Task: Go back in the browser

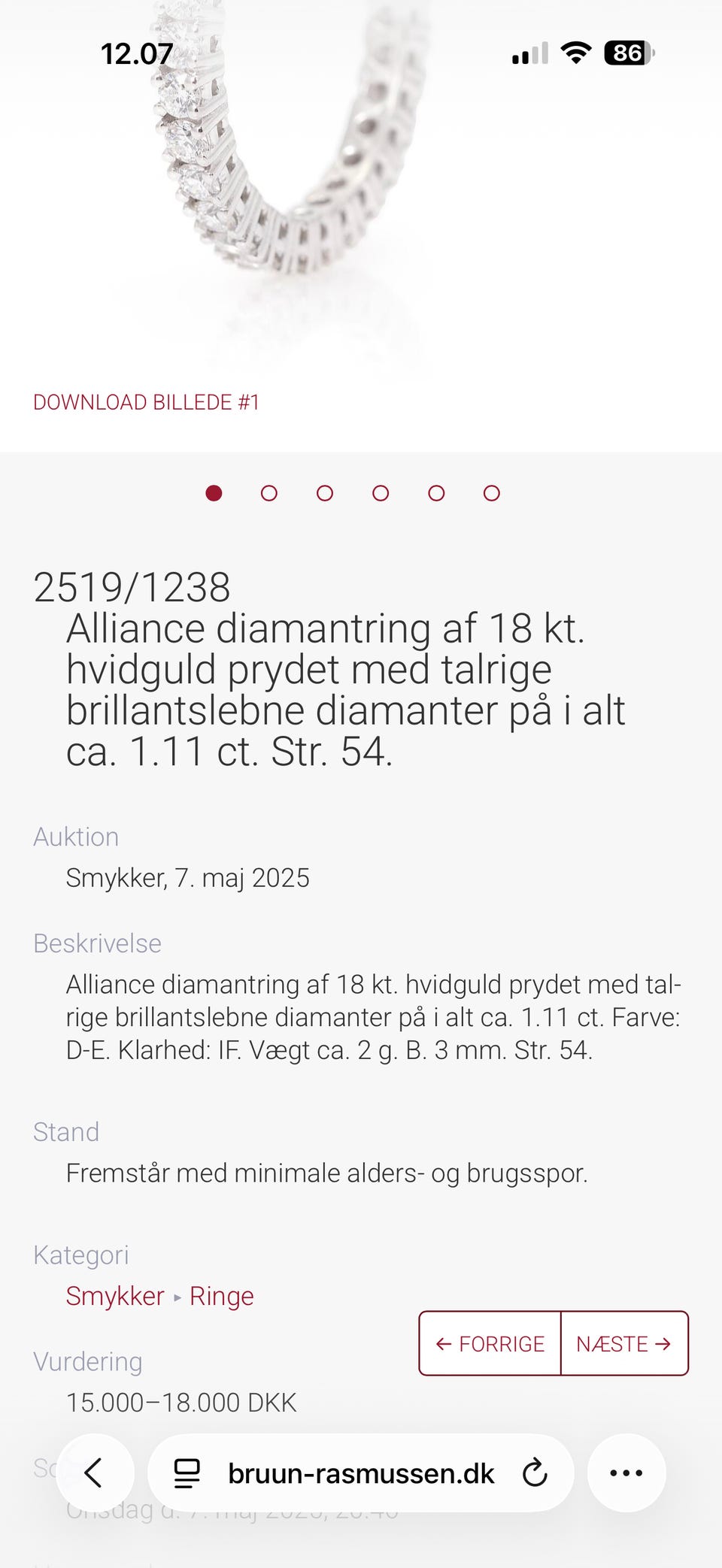Action: coord(95,1473)
